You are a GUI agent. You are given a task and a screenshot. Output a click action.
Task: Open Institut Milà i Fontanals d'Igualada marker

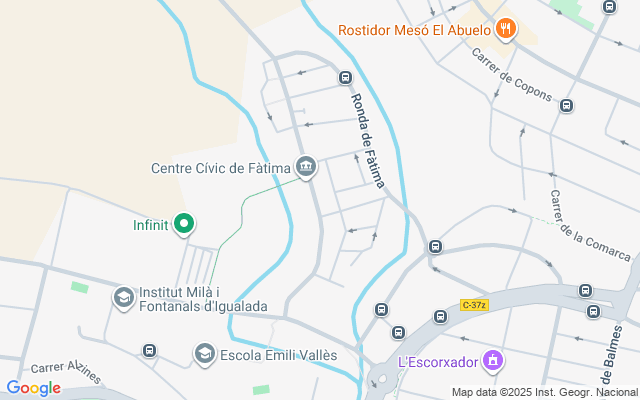pyautogui.click(x=124, y=298)
